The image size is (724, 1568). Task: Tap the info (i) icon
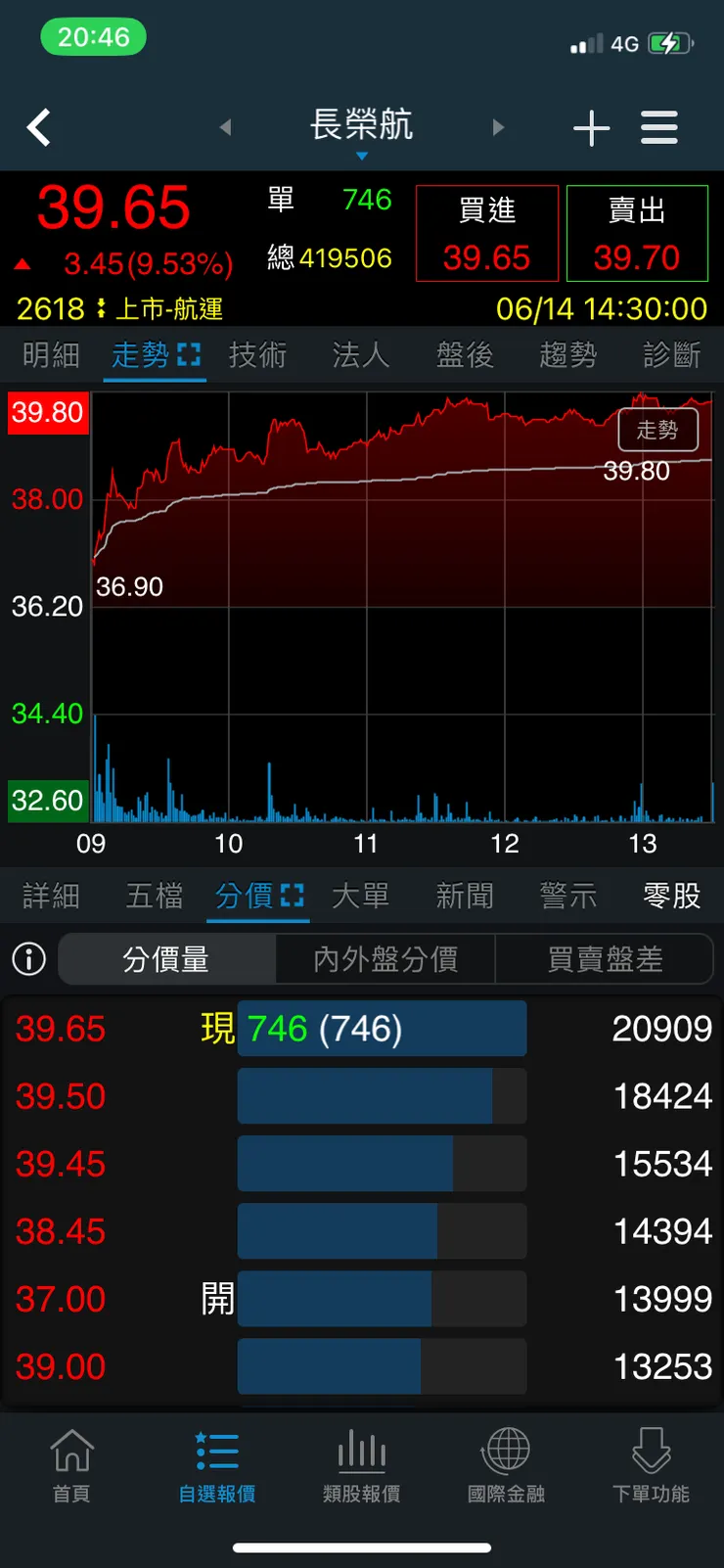pos(28,959)
